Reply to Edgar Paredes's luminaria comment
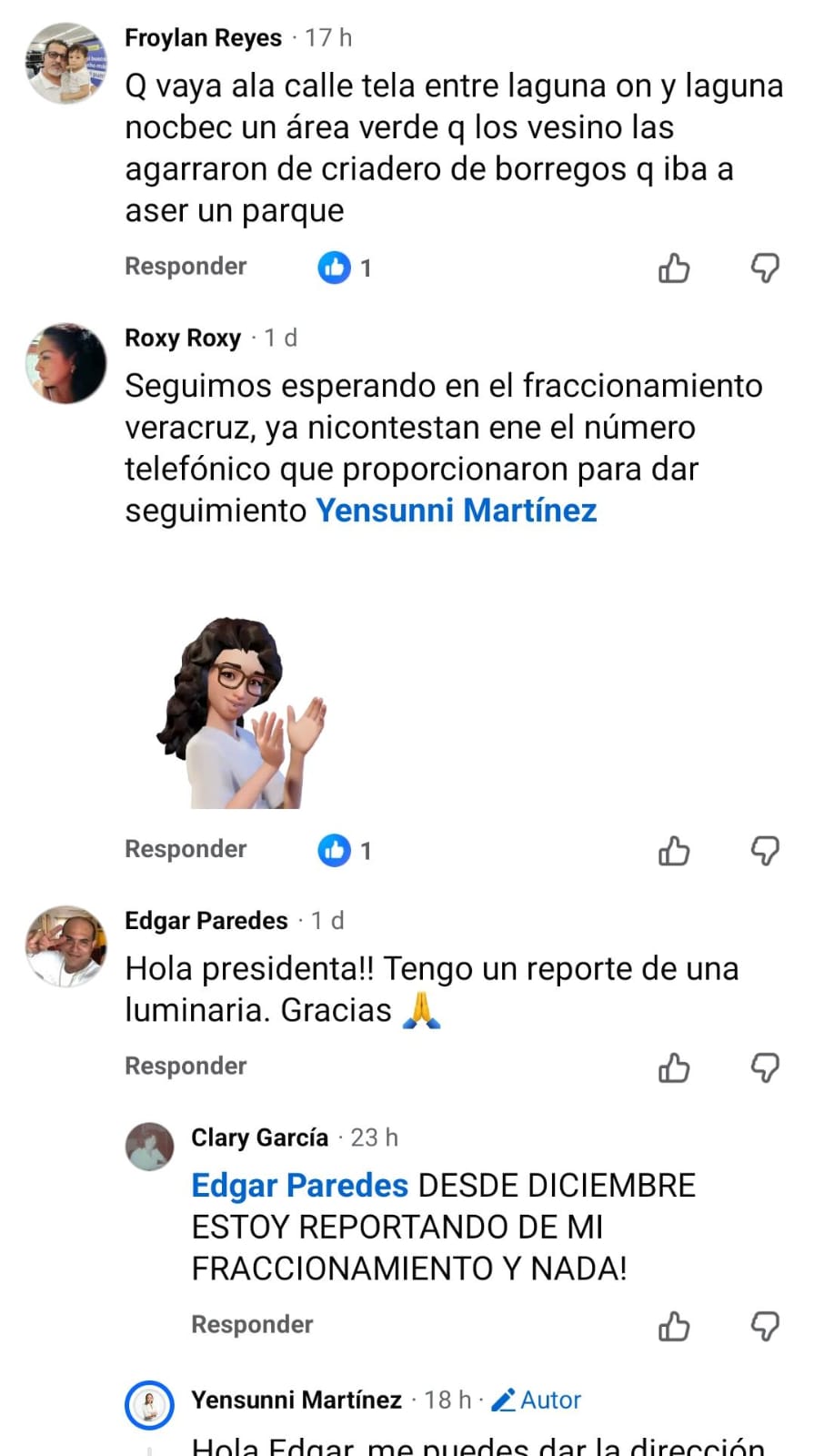 pyautogui.click(x=186, y=1067)
